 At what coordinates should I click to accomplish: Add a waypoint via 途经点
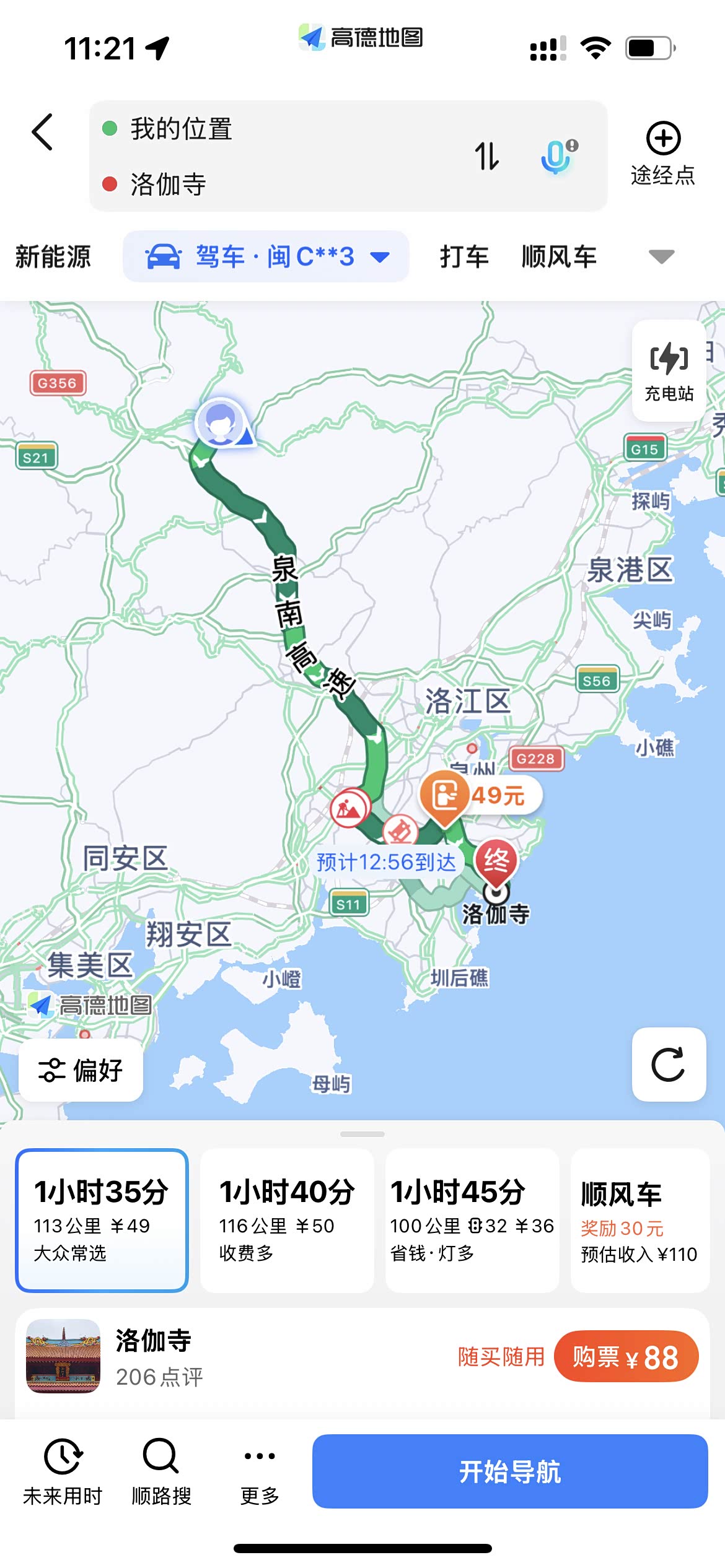coord(663,153)
